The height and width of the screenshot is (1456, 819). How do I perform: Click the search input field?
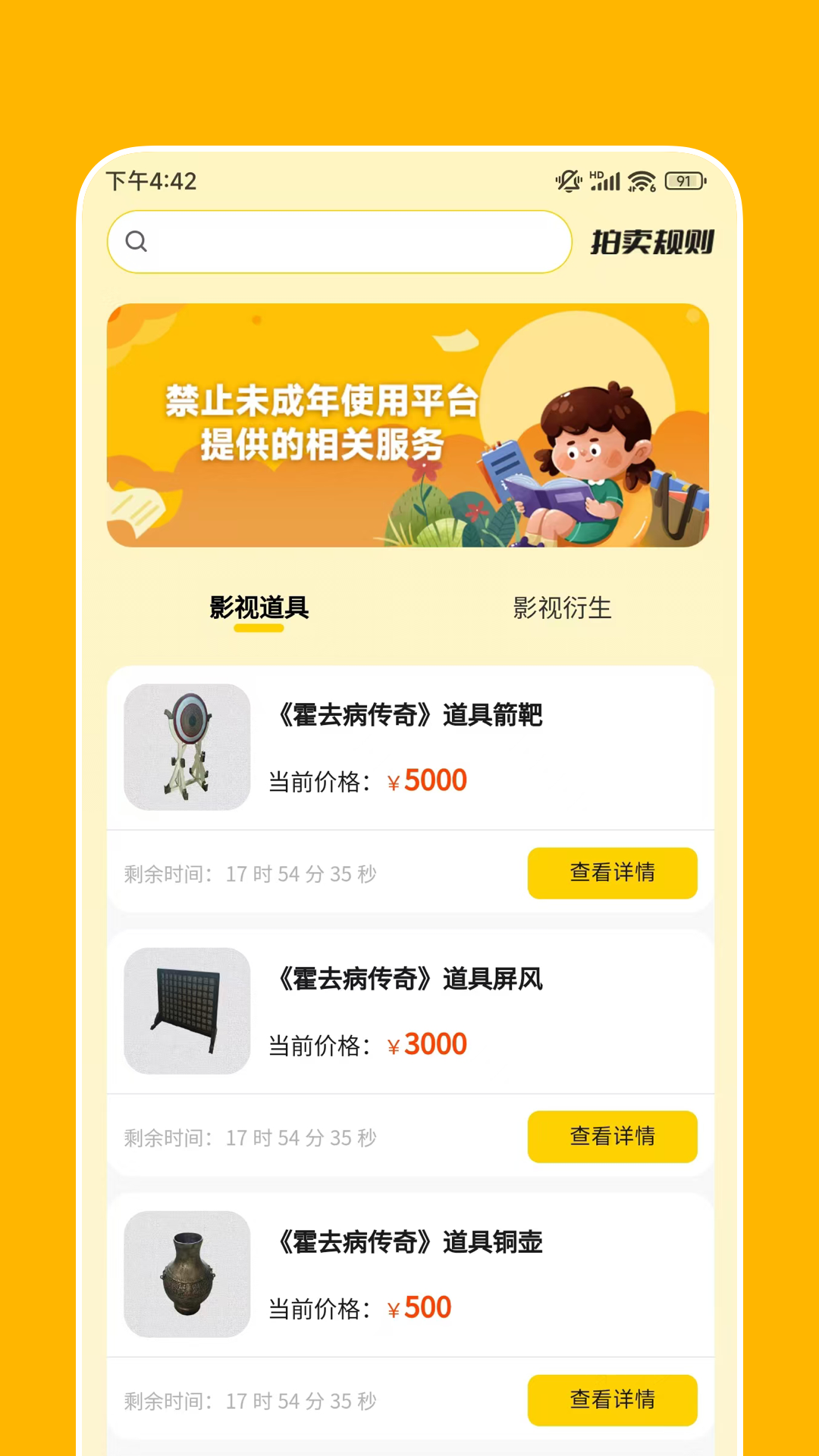pos(341,242)
